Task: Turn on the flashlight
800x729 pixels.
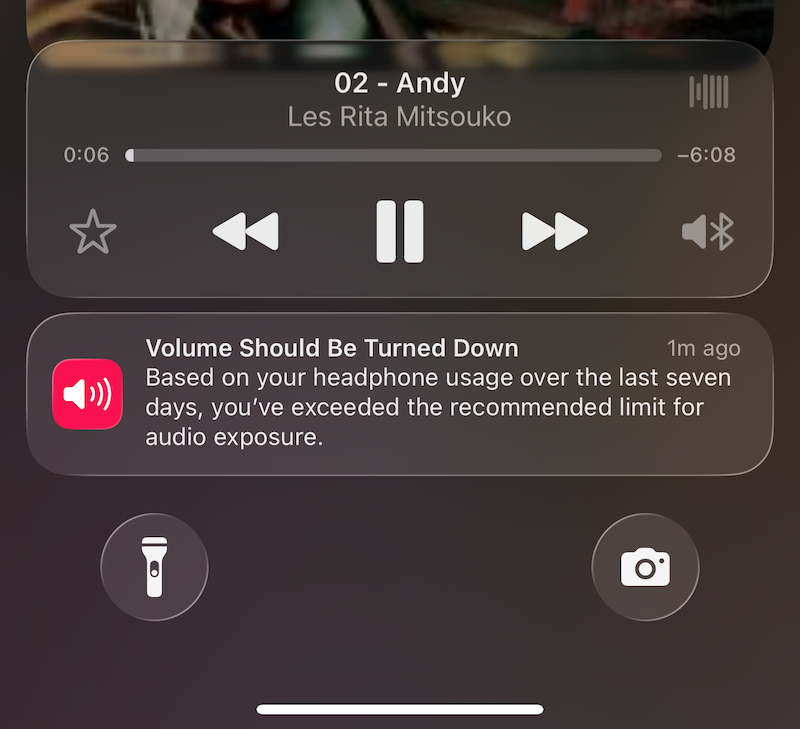Action: coord(154,567)
